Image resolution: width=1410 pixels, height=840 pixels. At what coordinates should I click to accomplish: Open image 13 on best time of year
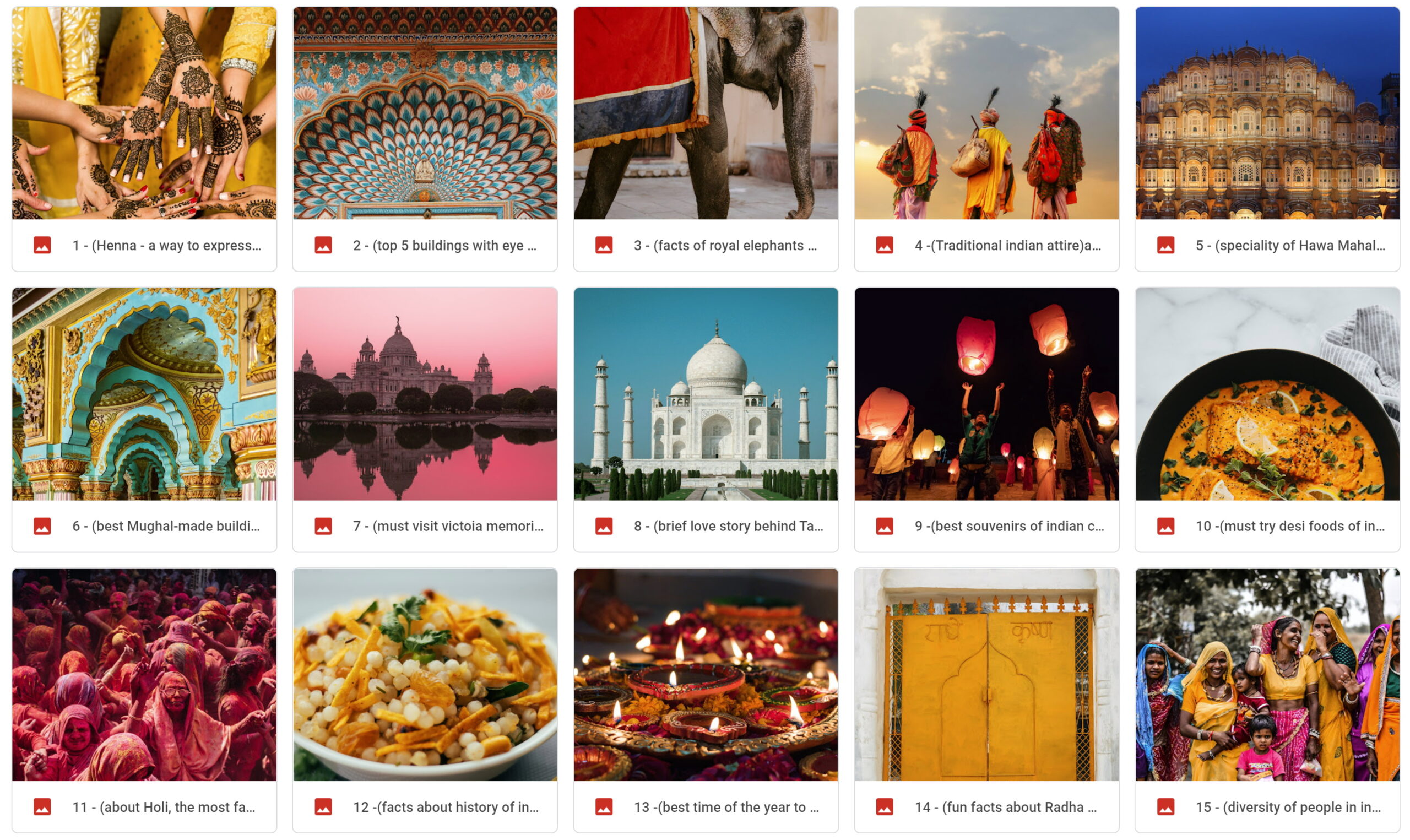click(706, 675)
